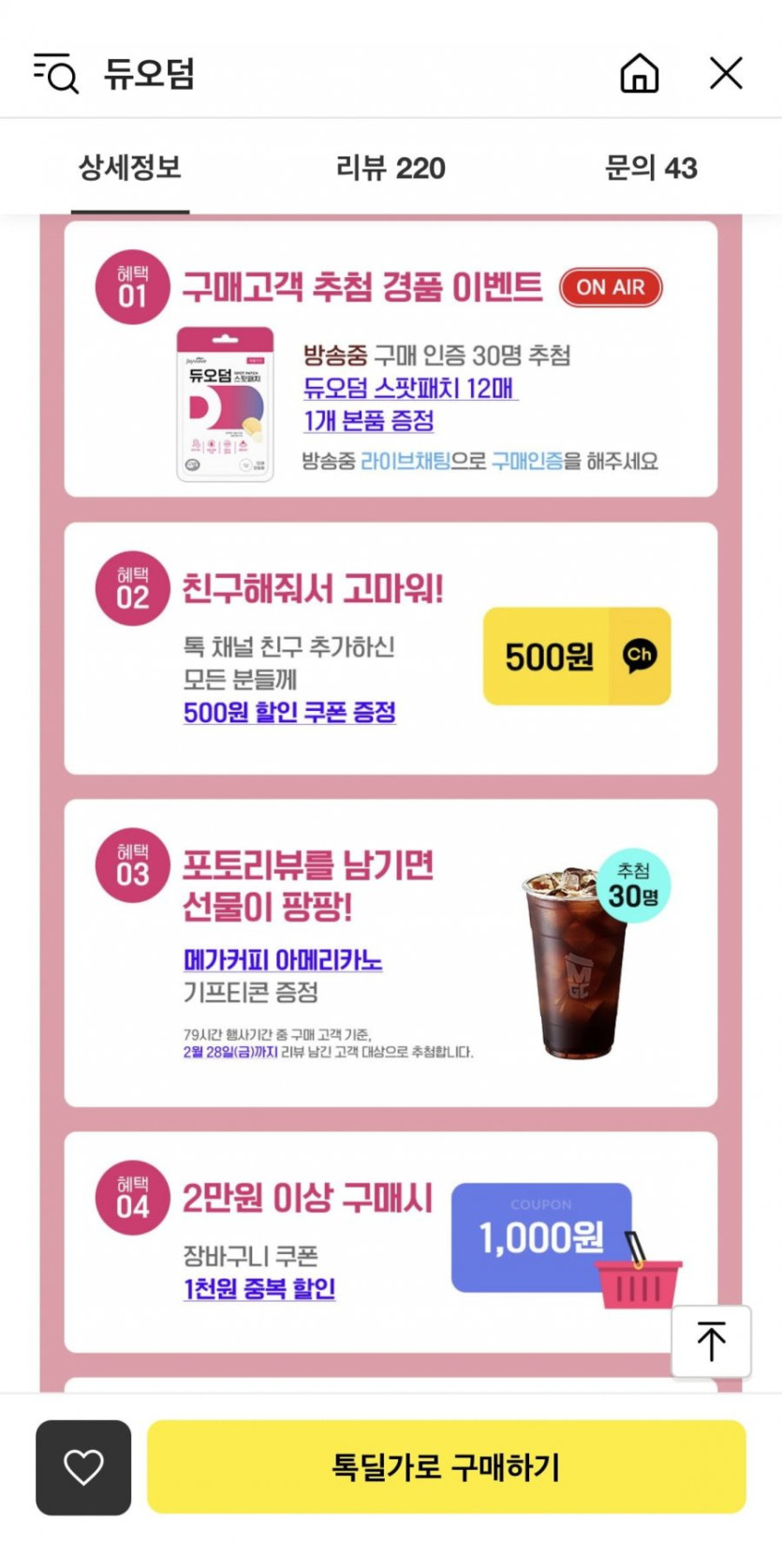The image size is (782, 1568).
Task: Close the product page
Action: 726,73
